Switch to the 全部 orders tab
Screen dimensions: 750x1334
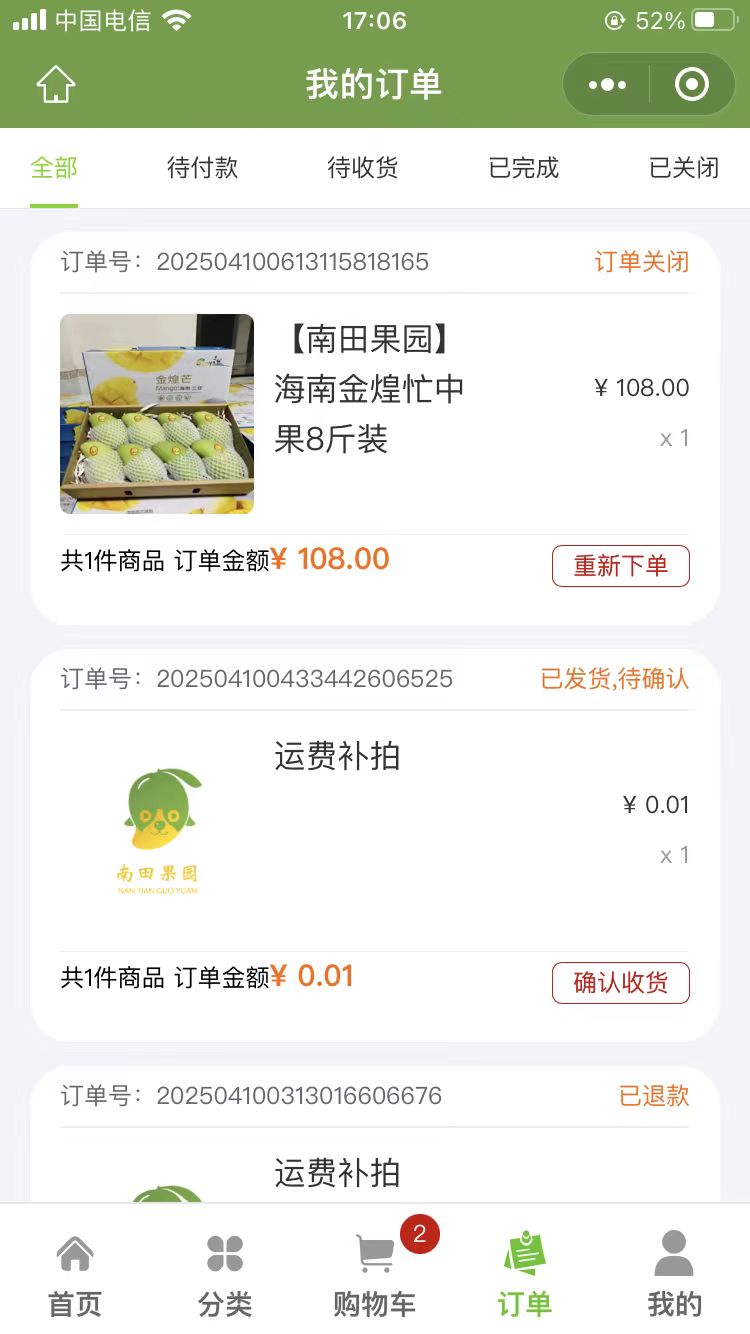pyautogui.click(x=54, y=168)
